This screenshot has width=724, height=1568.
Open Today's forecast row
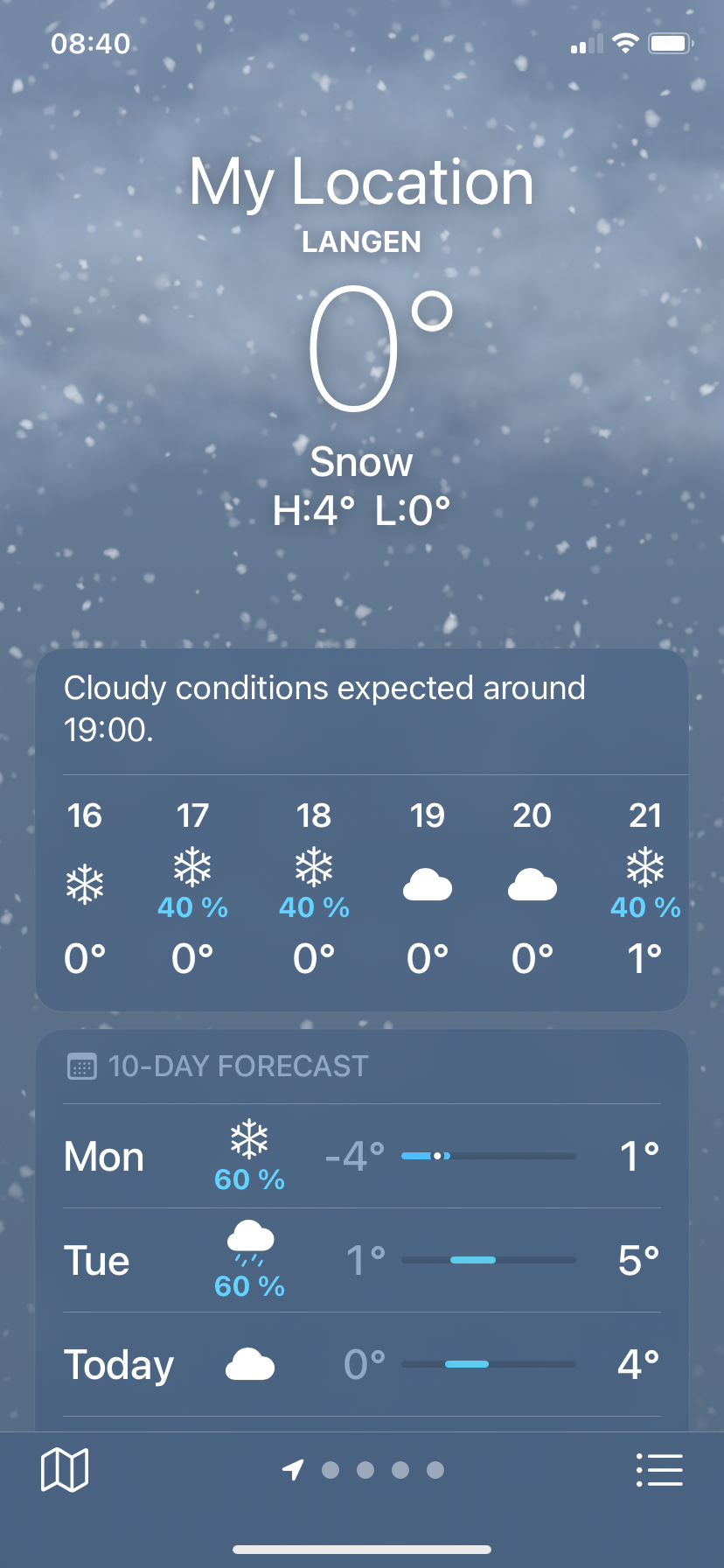[x=362, y=1365]
